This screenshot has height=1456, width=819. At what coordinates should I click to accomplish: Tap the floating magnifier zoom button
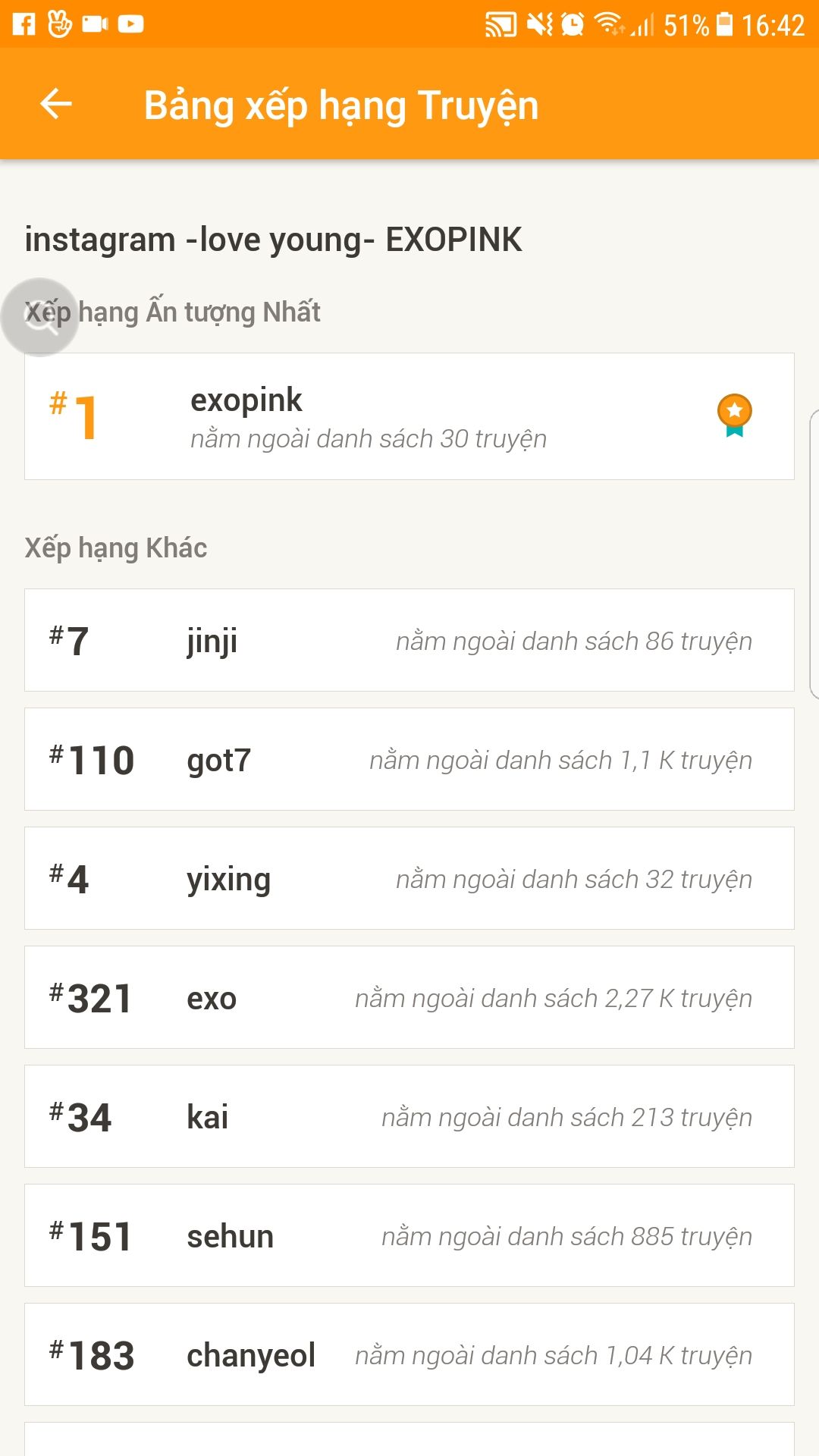click(x=39, y=317)
